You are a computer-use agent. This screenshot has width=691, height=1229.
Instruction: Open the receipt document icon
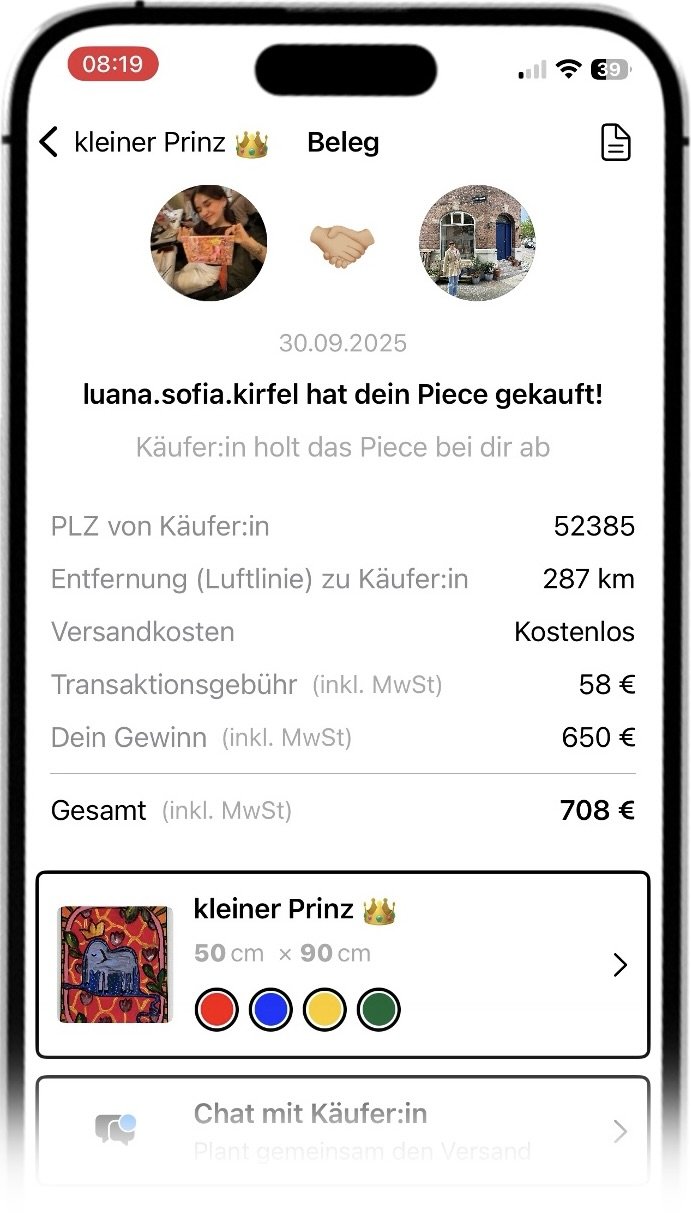click(x=615, y=143)
